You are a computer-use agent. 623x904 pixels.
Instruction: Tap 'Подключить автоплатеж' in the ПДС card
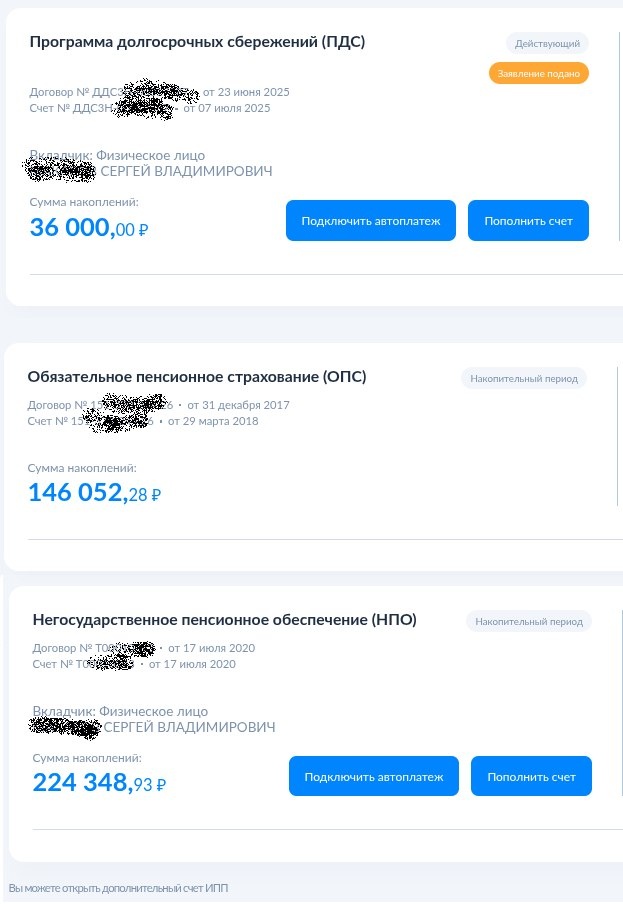(x=371, y=221)
